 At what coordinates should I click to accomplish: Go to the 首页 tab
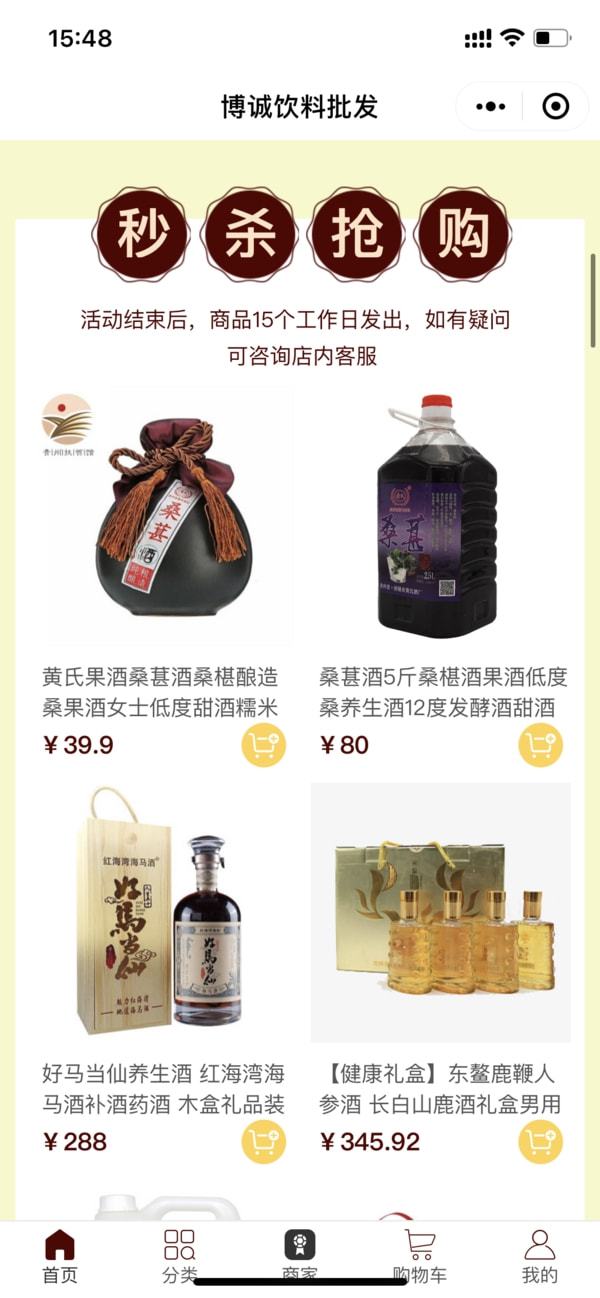click(60, 1256)
